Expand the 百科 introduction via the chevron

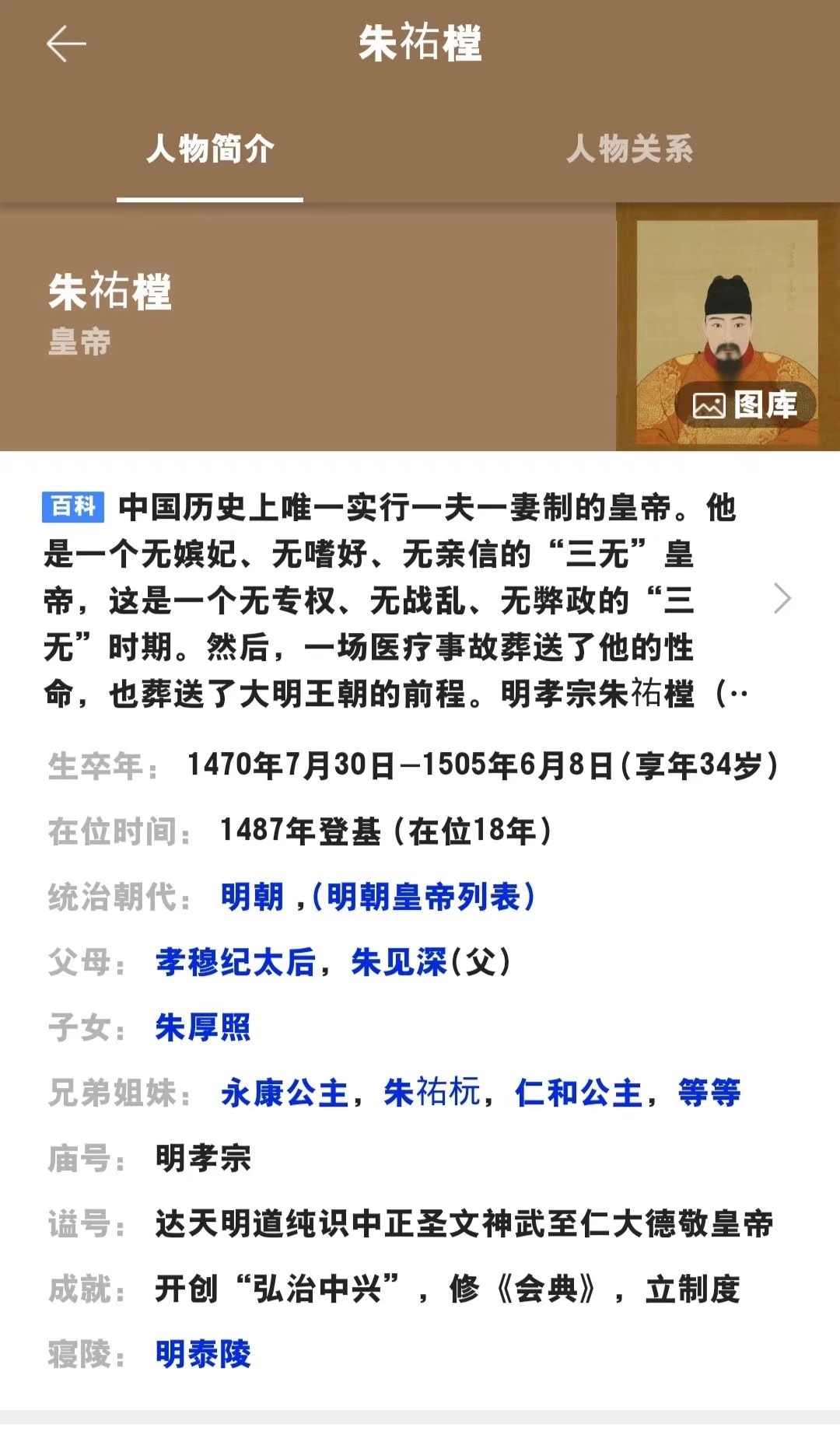(x=782, y=599)
